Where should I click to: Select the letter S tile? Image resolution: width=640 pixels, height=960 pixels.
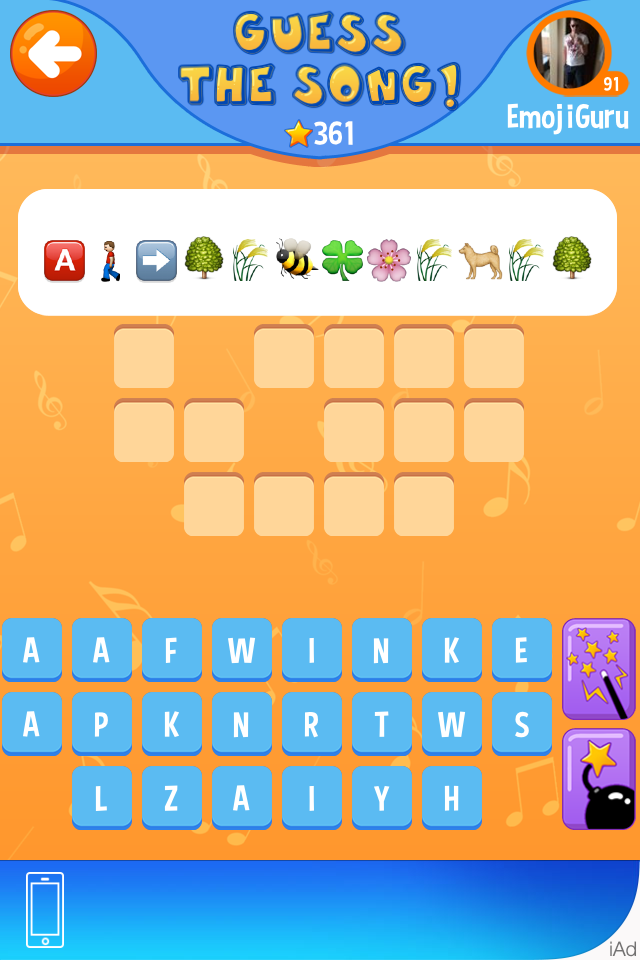[521, 724]
